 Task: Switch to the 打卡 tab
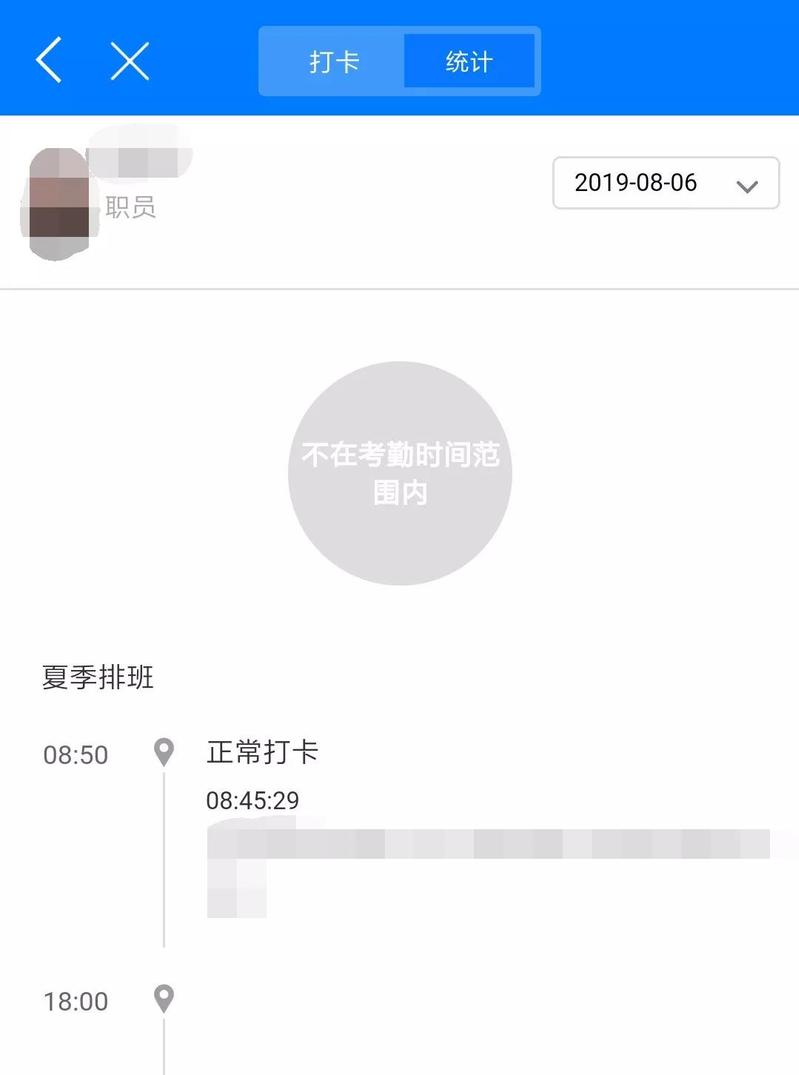(333, 61)
